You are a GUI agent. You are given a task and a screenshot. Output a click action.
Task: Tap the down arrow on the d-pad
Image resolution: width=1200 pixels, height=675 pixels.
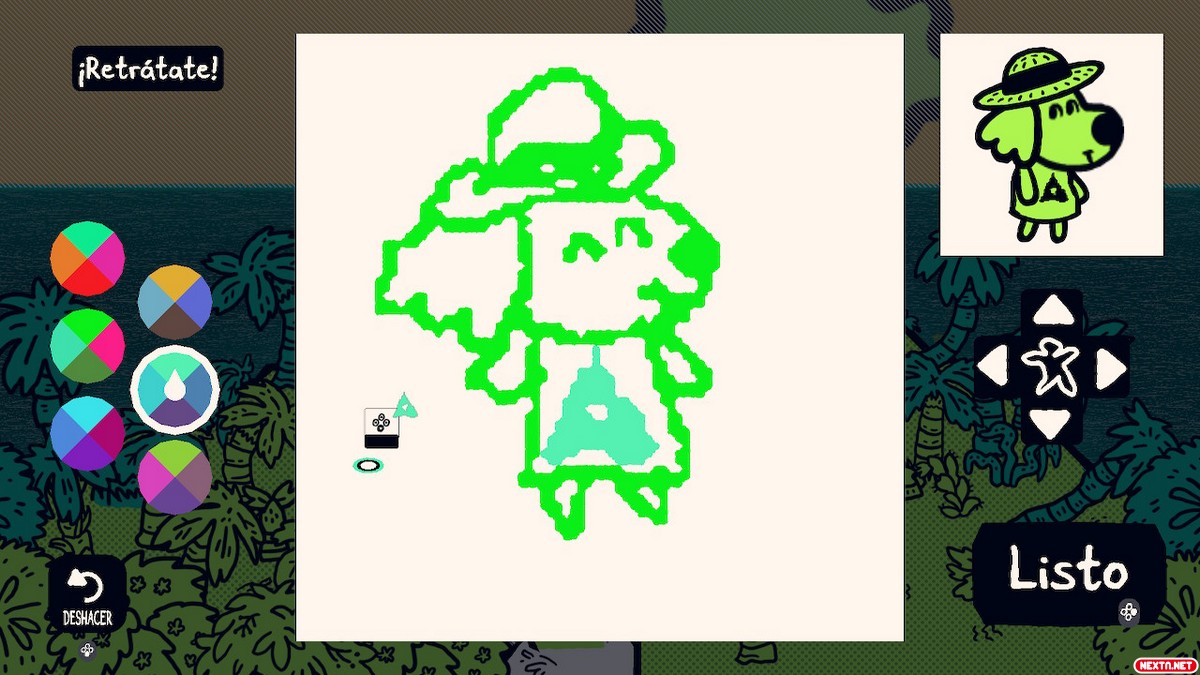(x=1050, y=424)
